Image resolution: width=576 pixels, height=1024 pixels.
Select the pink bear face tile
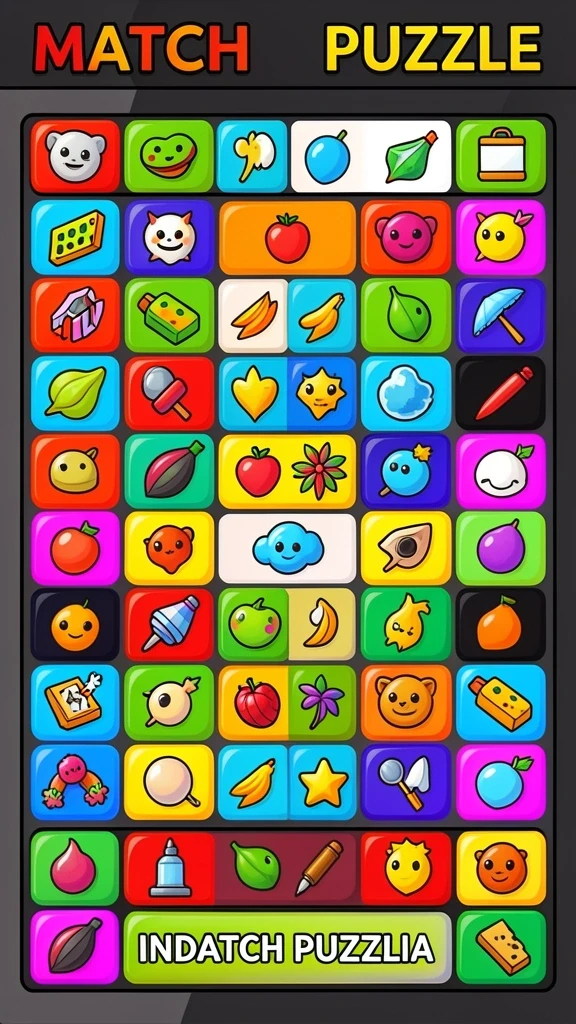406,237
